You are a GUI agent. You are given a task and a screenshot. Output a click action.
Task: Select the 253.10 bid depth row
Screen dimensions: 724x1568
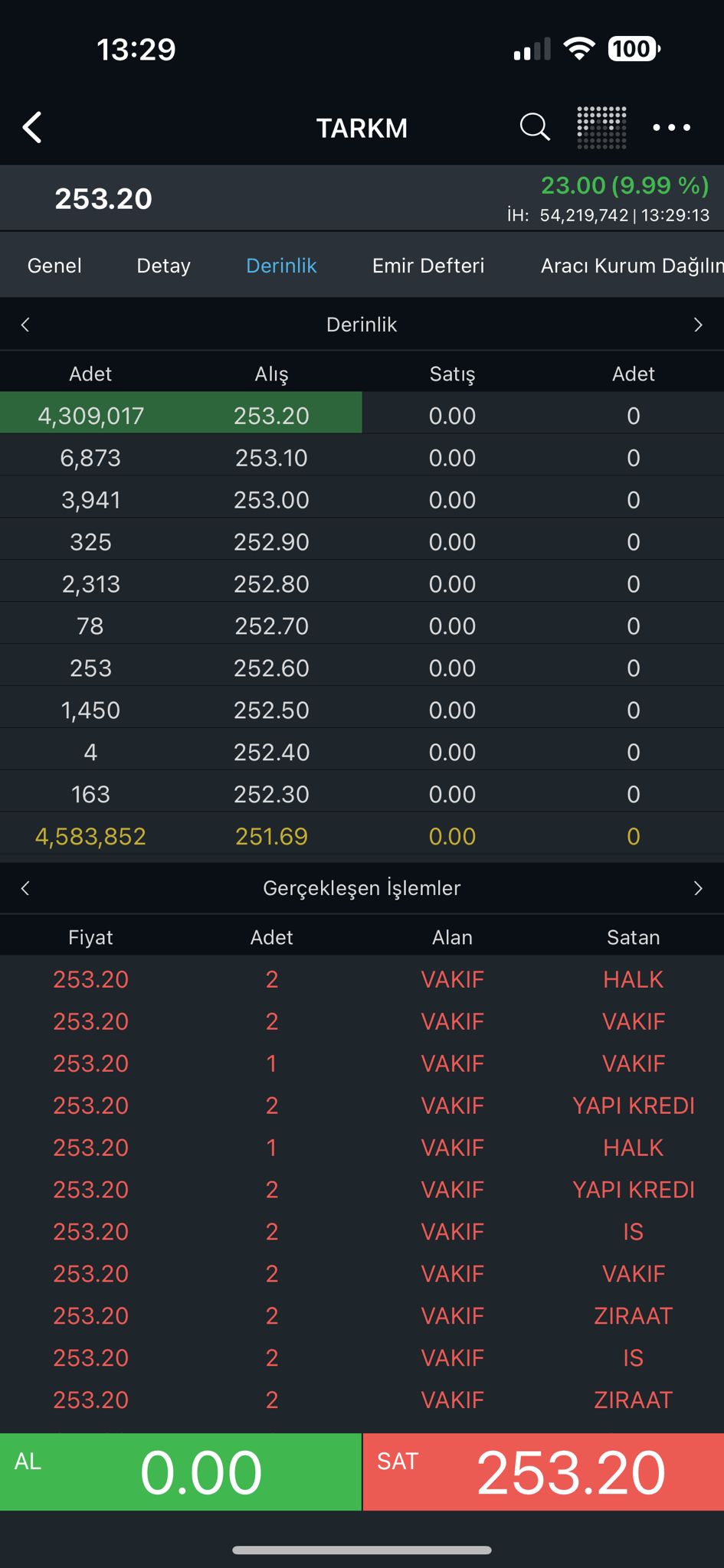362,458
